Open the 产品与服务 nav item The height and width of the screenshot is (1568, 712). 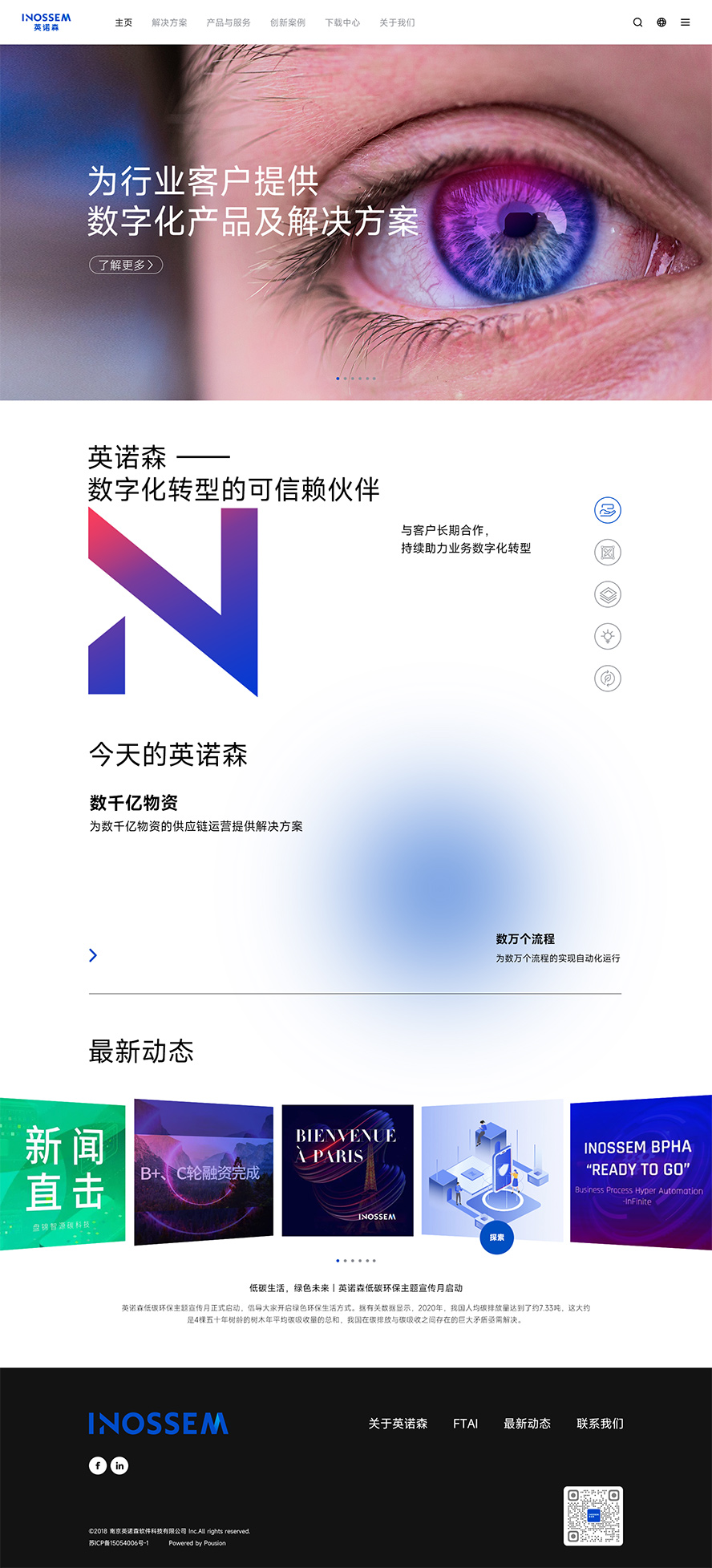[x=229, y=22]
